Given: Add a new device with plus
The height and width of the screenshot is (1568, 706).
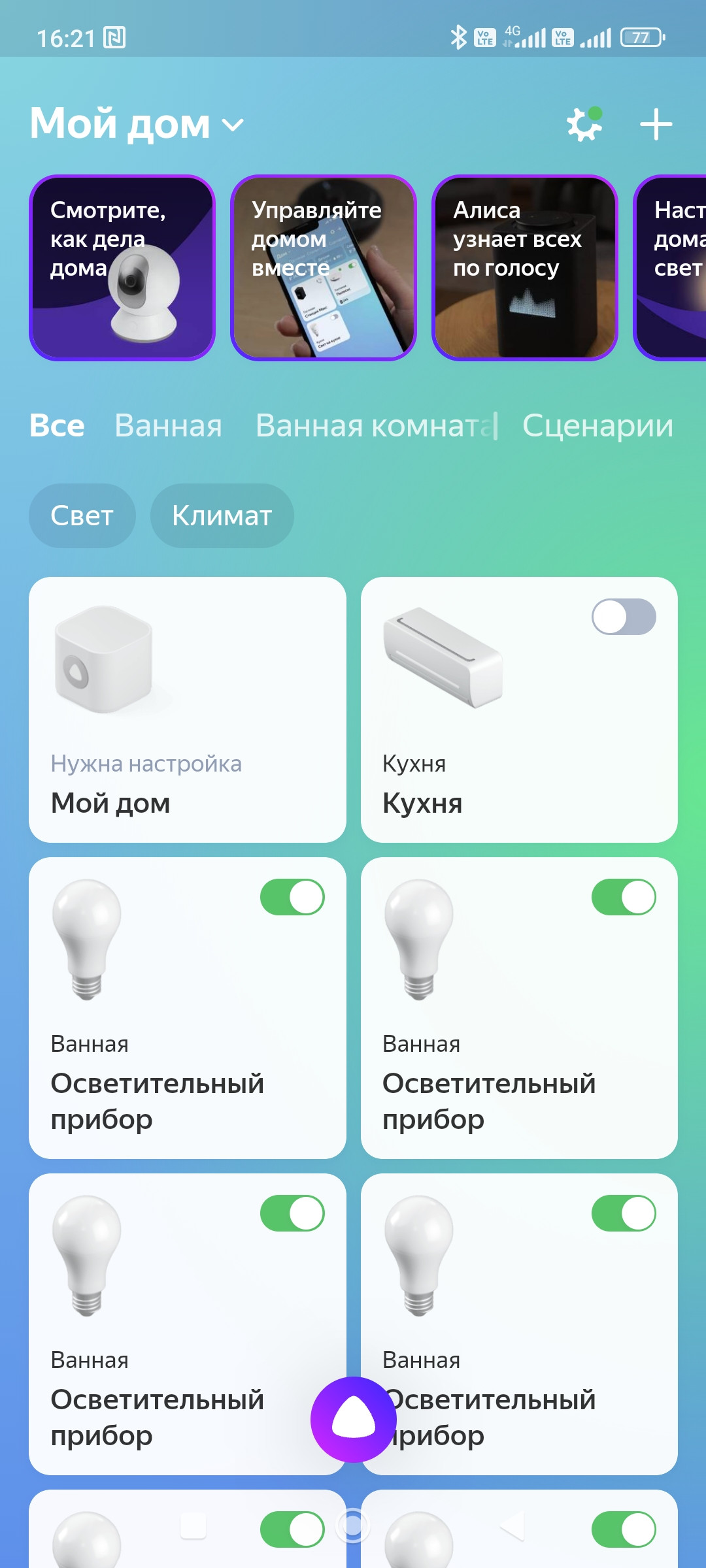Looking at the screenshot, I should (x=656, y=124).
